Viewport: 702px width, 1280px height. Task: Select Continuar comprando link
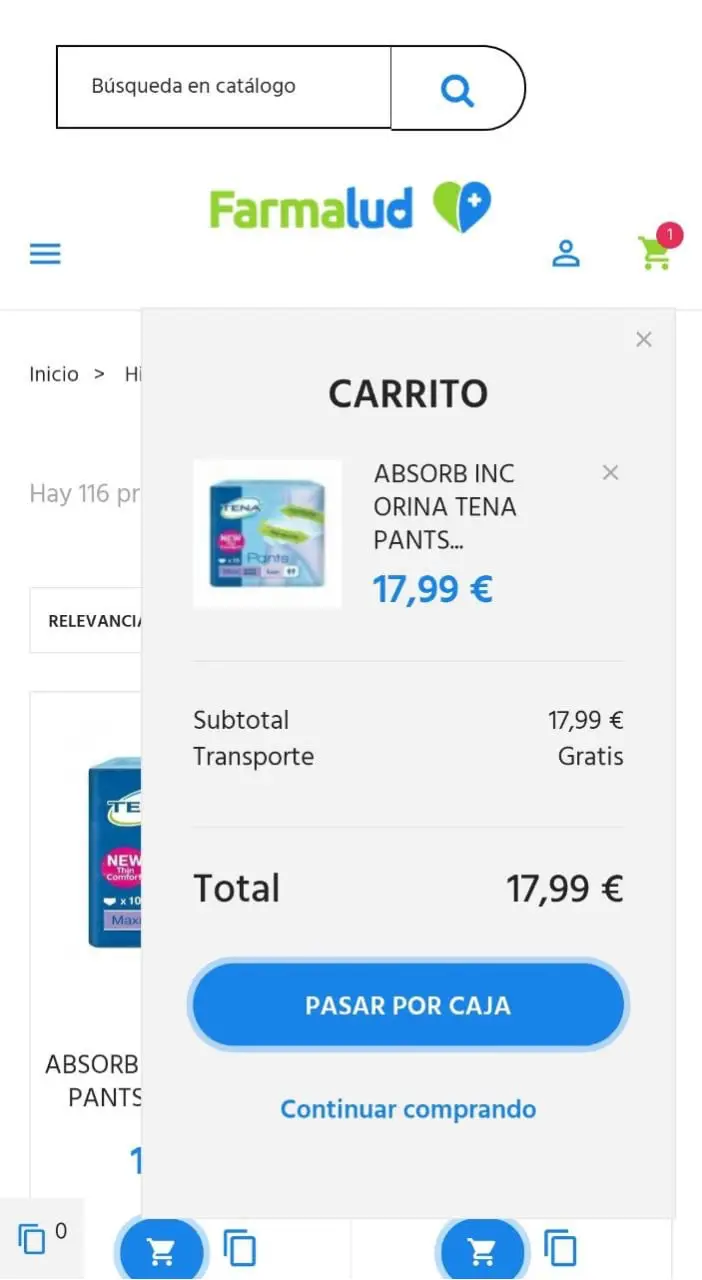(x=408, y=1109)
